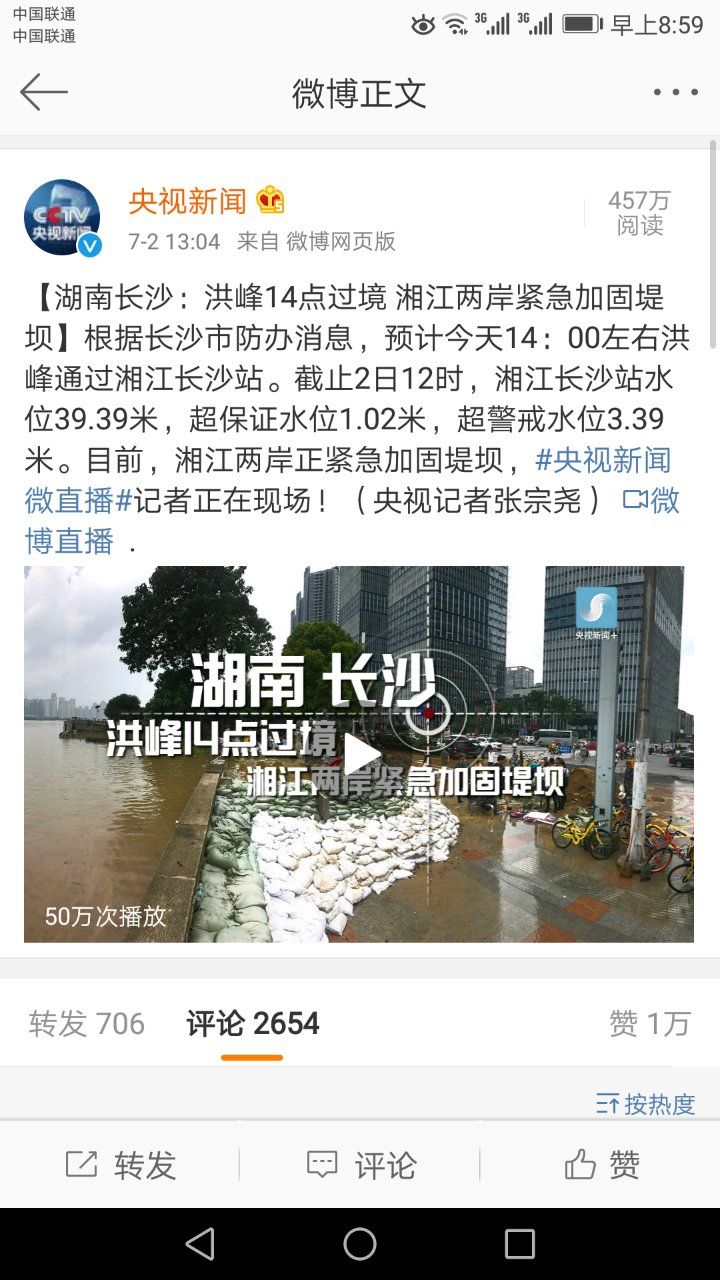Viewport: 720px width, 1280px height.
Task: Open recent apps from navigation bar
Action: tap(519, 1244)
